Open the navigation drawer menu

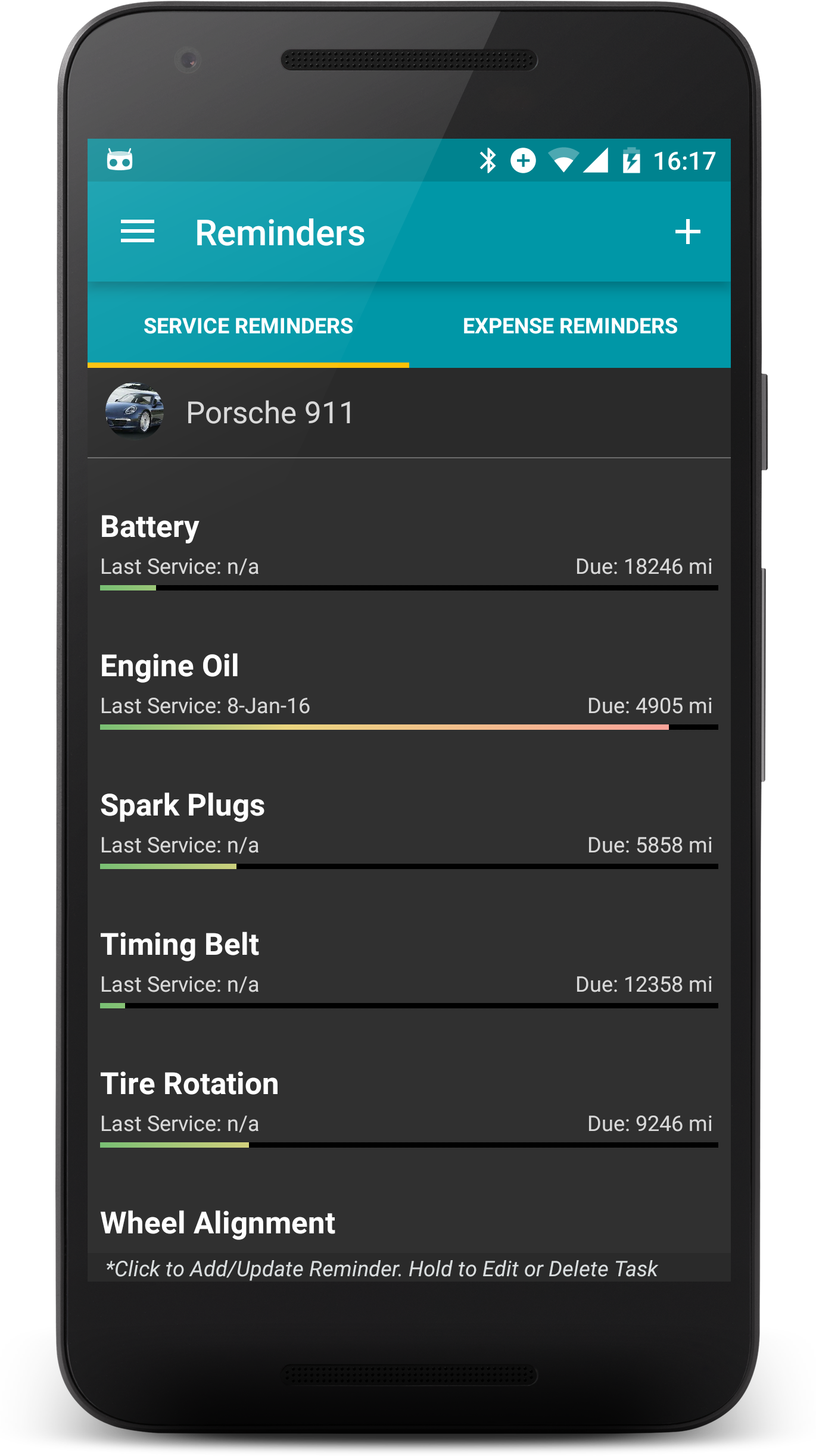(x=138, y=232)
